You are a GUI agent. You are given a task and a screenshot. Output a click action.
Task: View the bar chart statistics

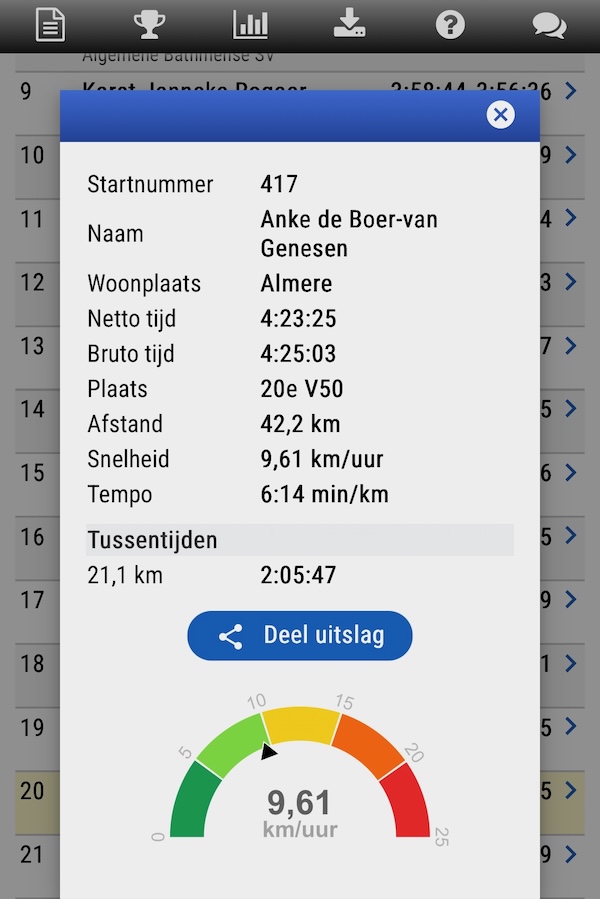[250, 25]
